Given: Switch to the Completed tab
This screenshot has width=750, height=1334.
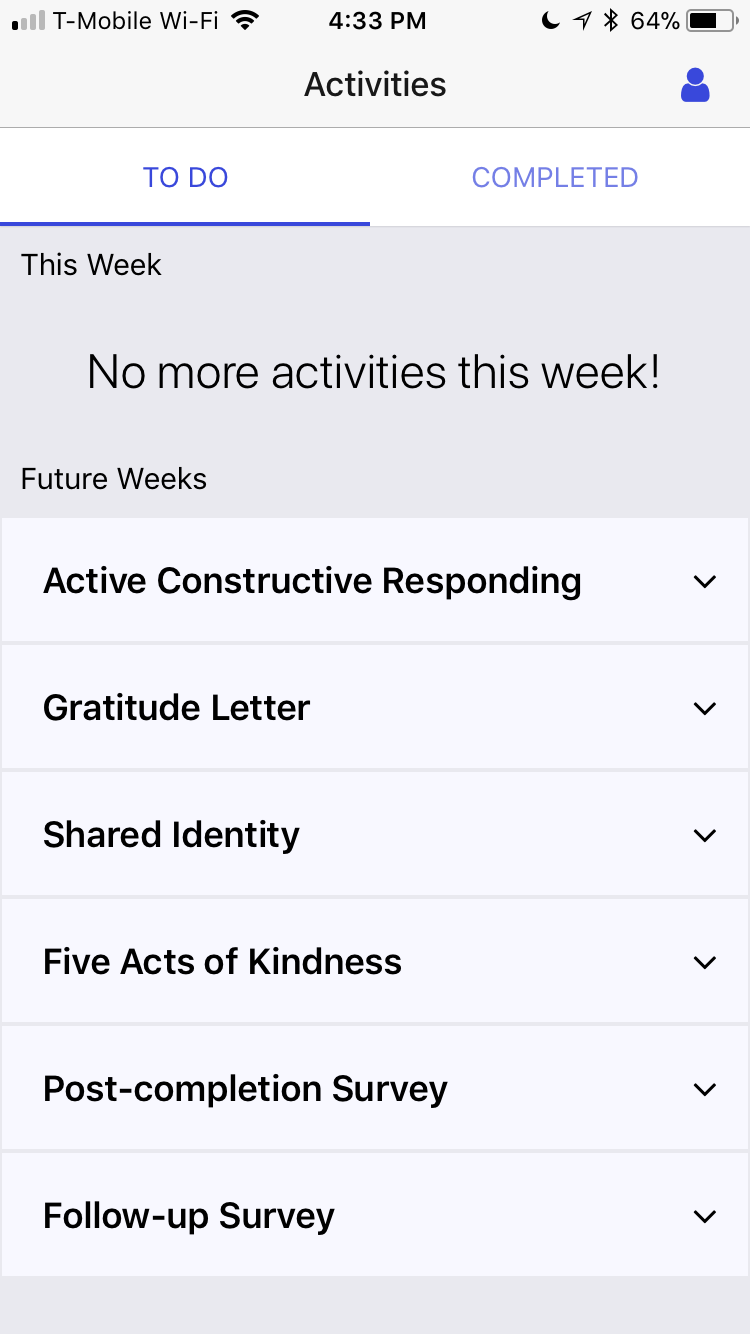Looking at the screenshot, I should pyautogui.click(x=555, y=178).
